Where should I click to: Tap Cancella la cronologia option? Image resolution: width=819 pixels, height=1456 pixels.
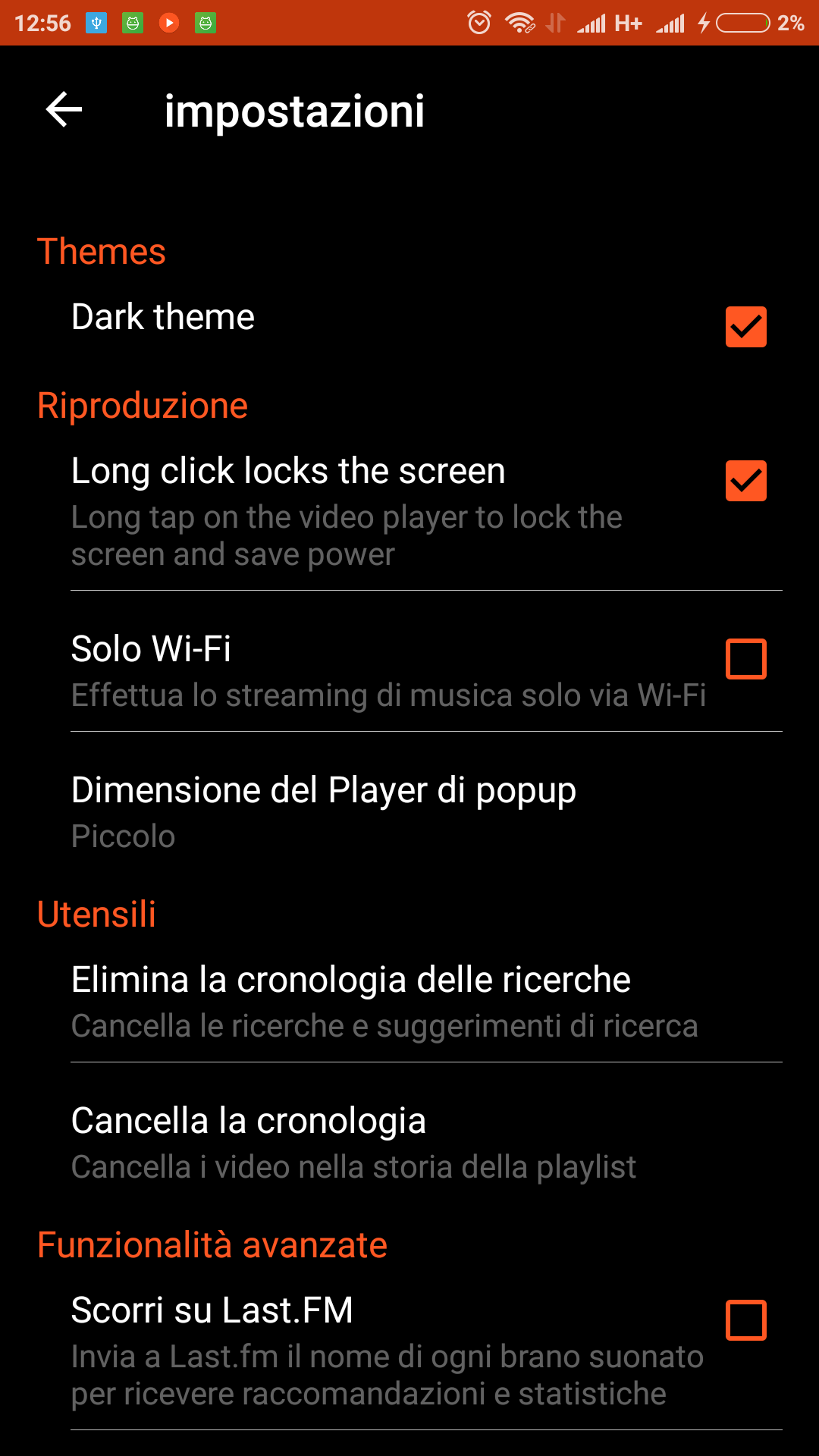[409, 1142]
